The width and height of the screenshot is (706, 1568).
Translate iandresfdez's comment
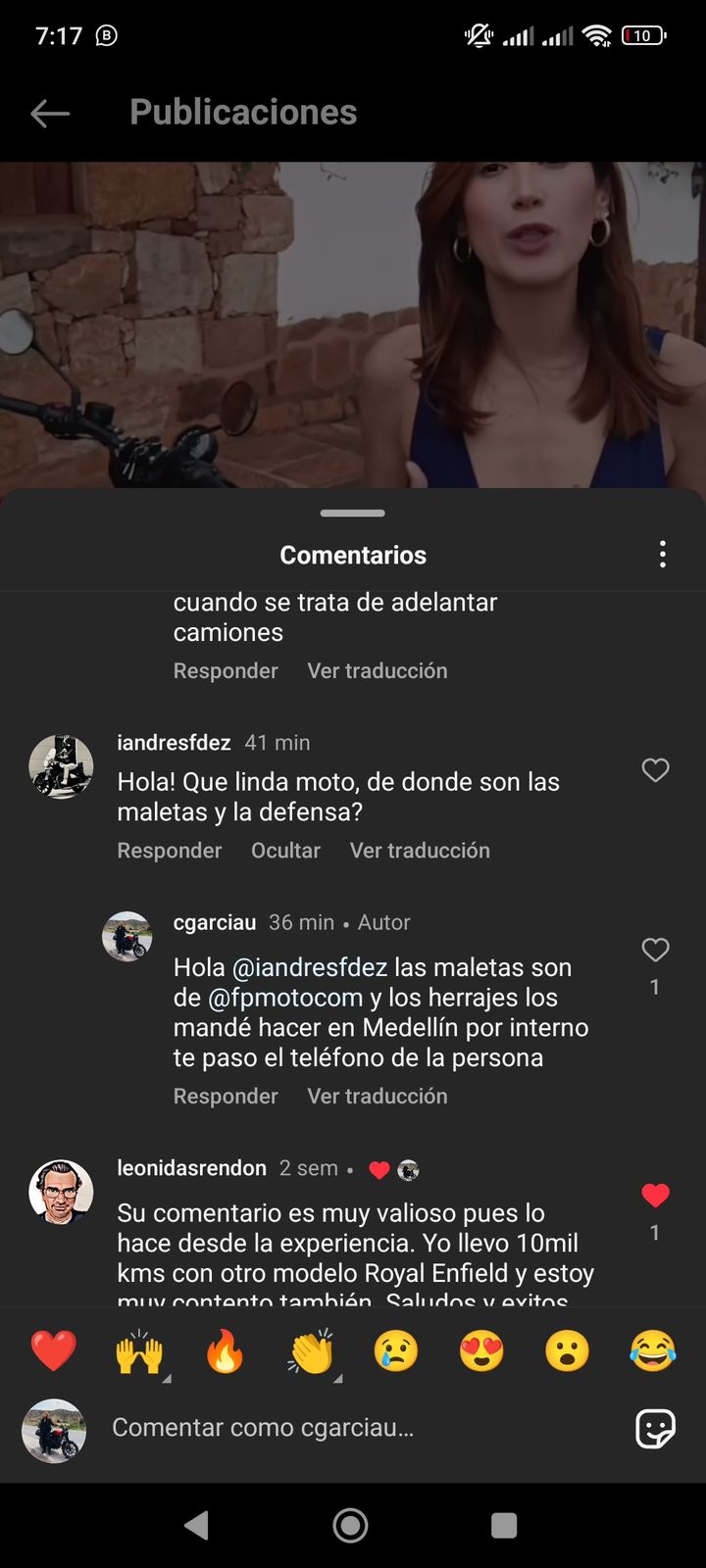420,851
